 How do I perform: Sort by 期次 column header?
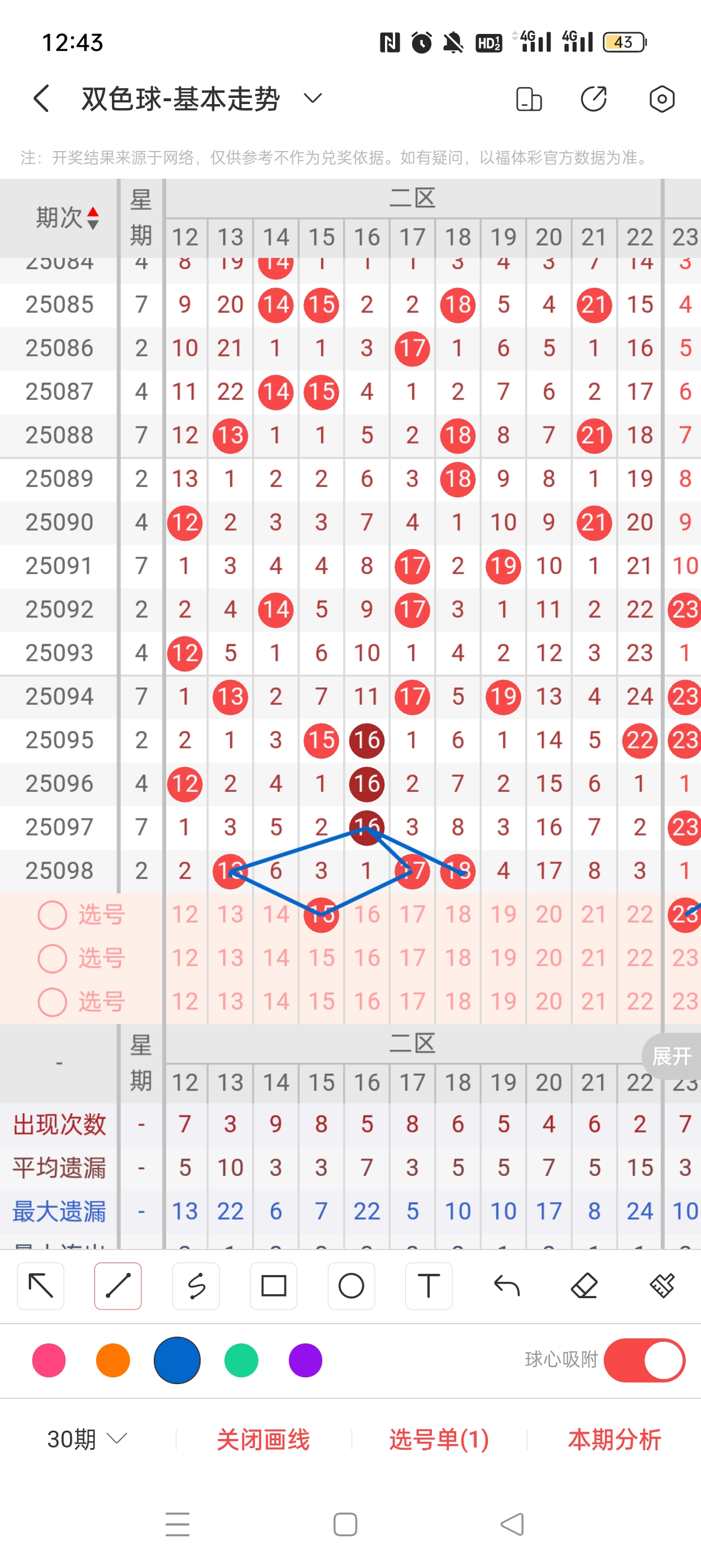pos(66,217)
